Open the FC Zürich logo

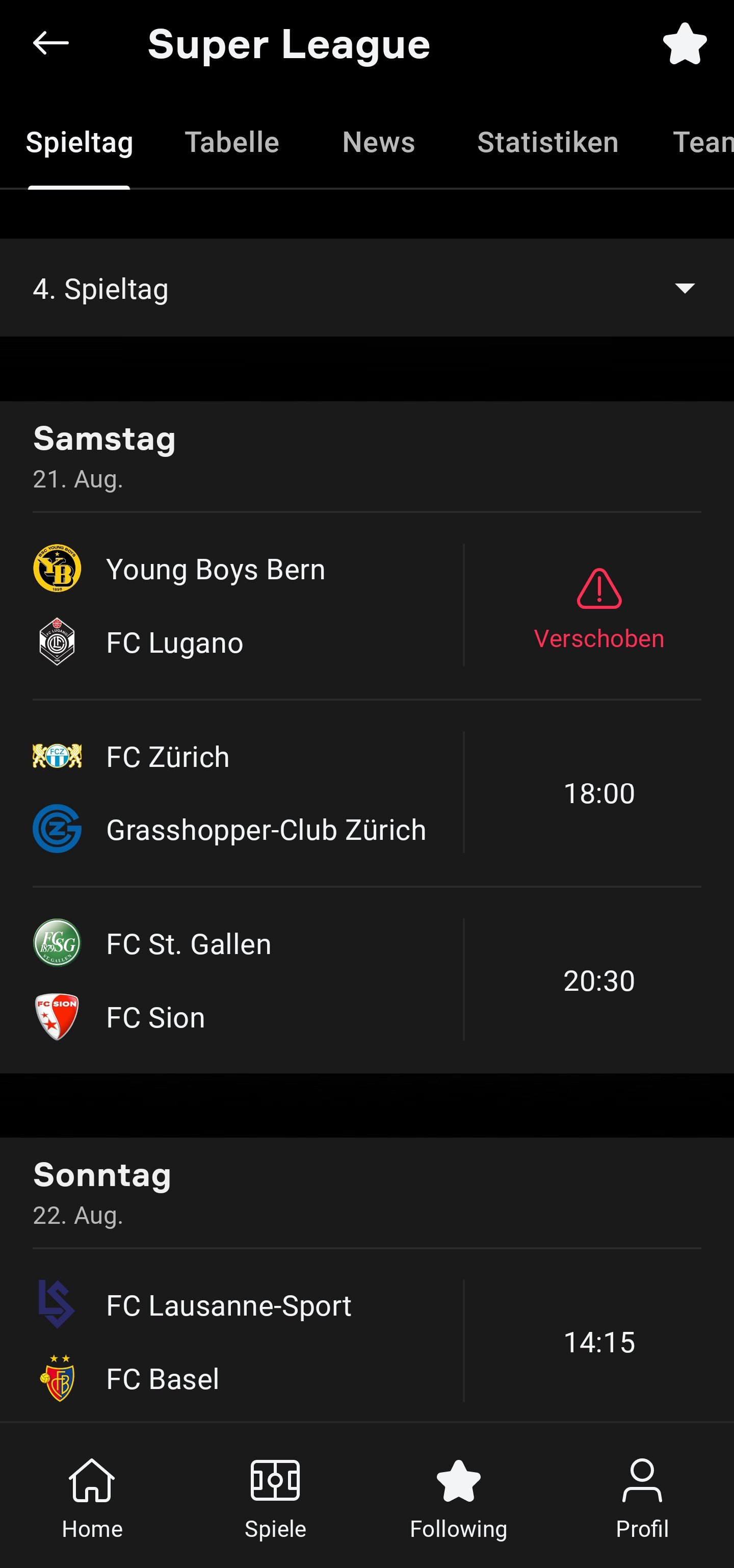click(57, 757)
